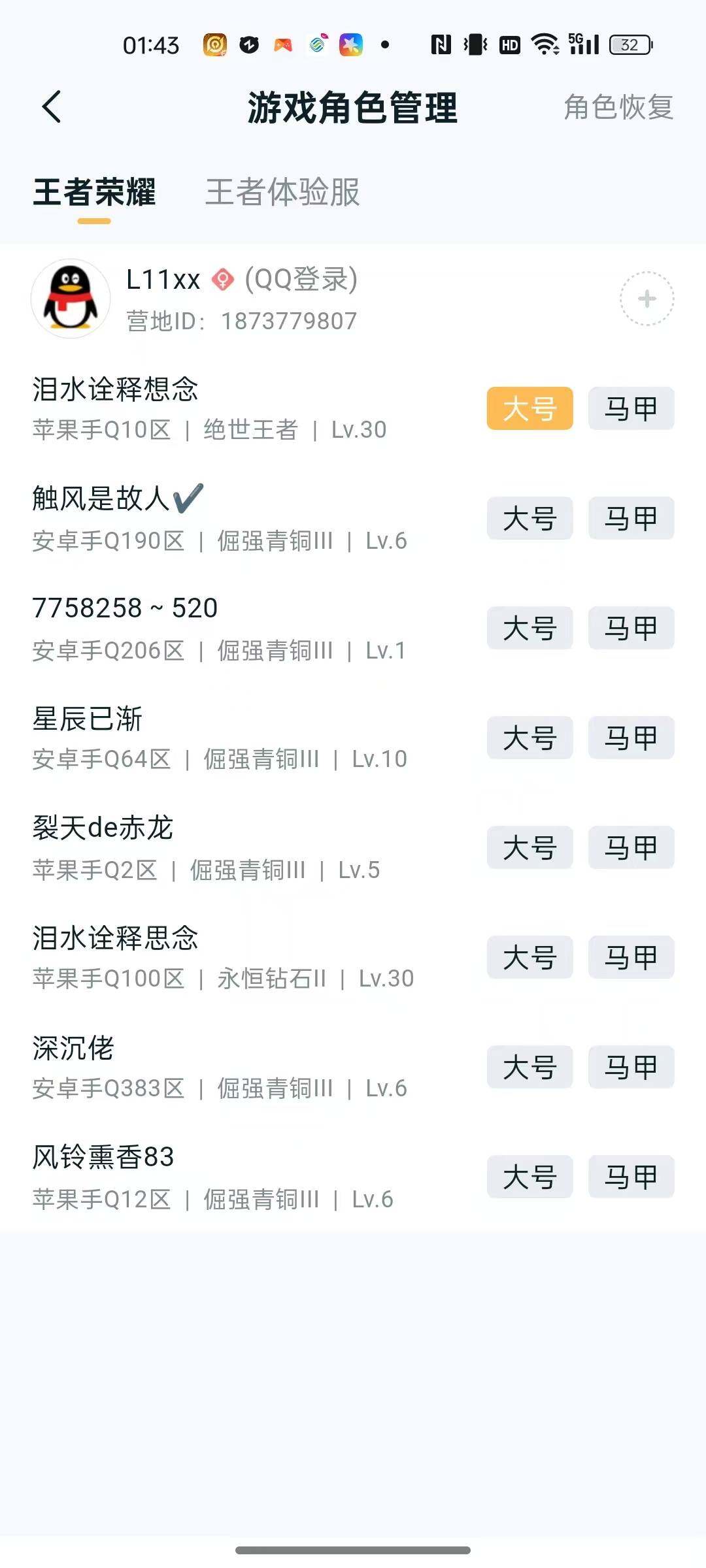Tap 大号 button for 风铃熏香83
706x1568 pixels.
point(529,1177)
